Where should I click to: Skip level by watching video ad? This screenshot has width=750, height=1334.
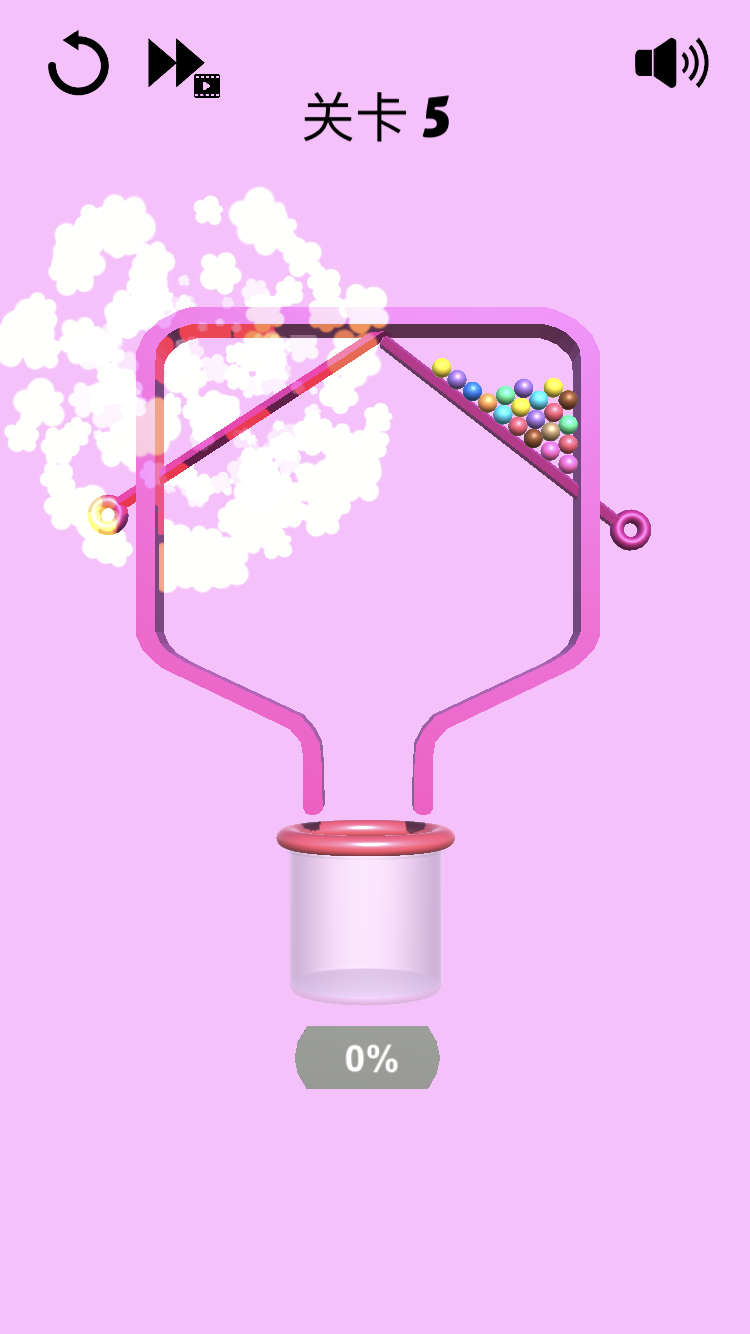(x=182, y=67)
